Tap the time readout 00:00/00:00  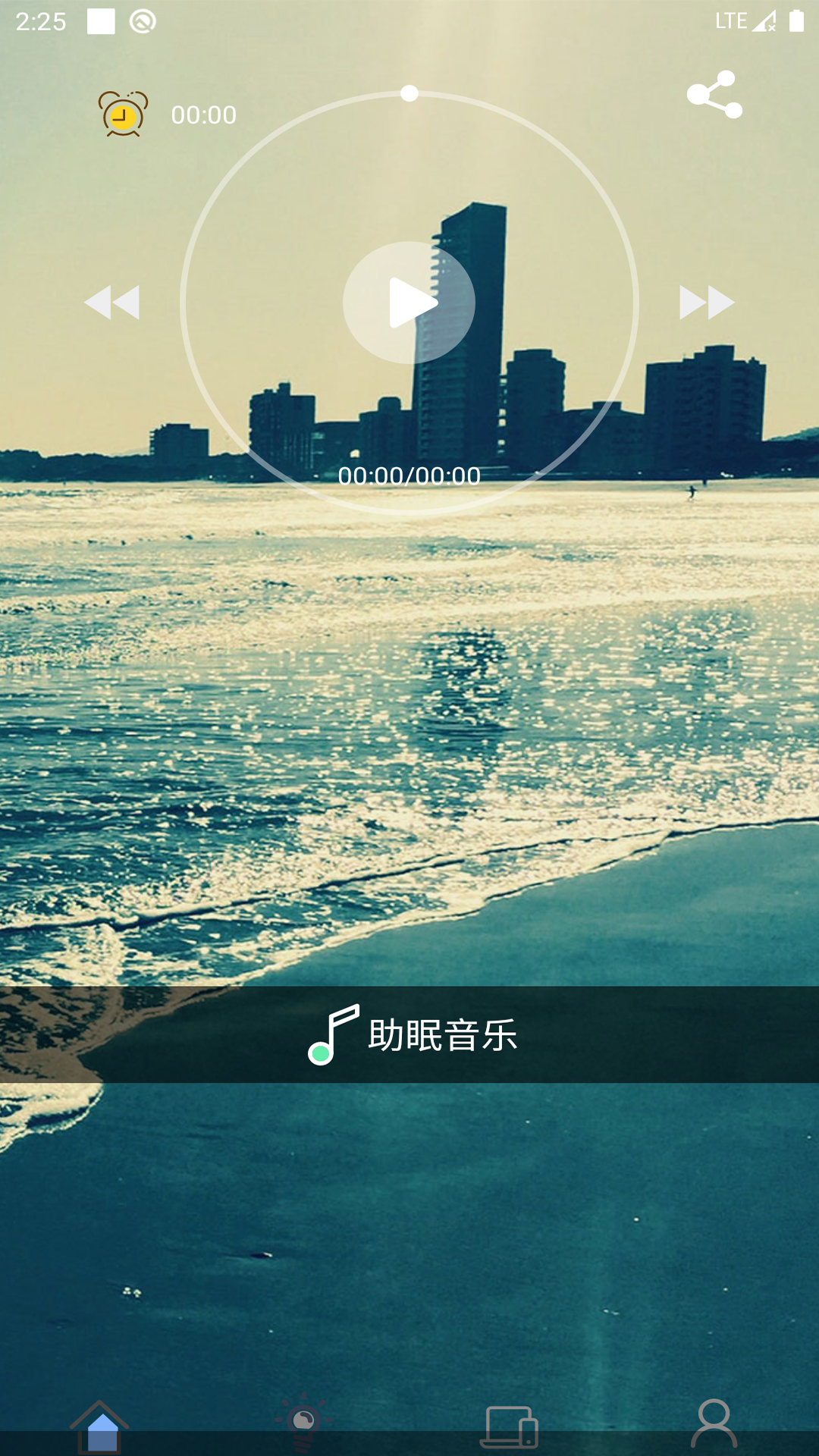tap(409, 477)
